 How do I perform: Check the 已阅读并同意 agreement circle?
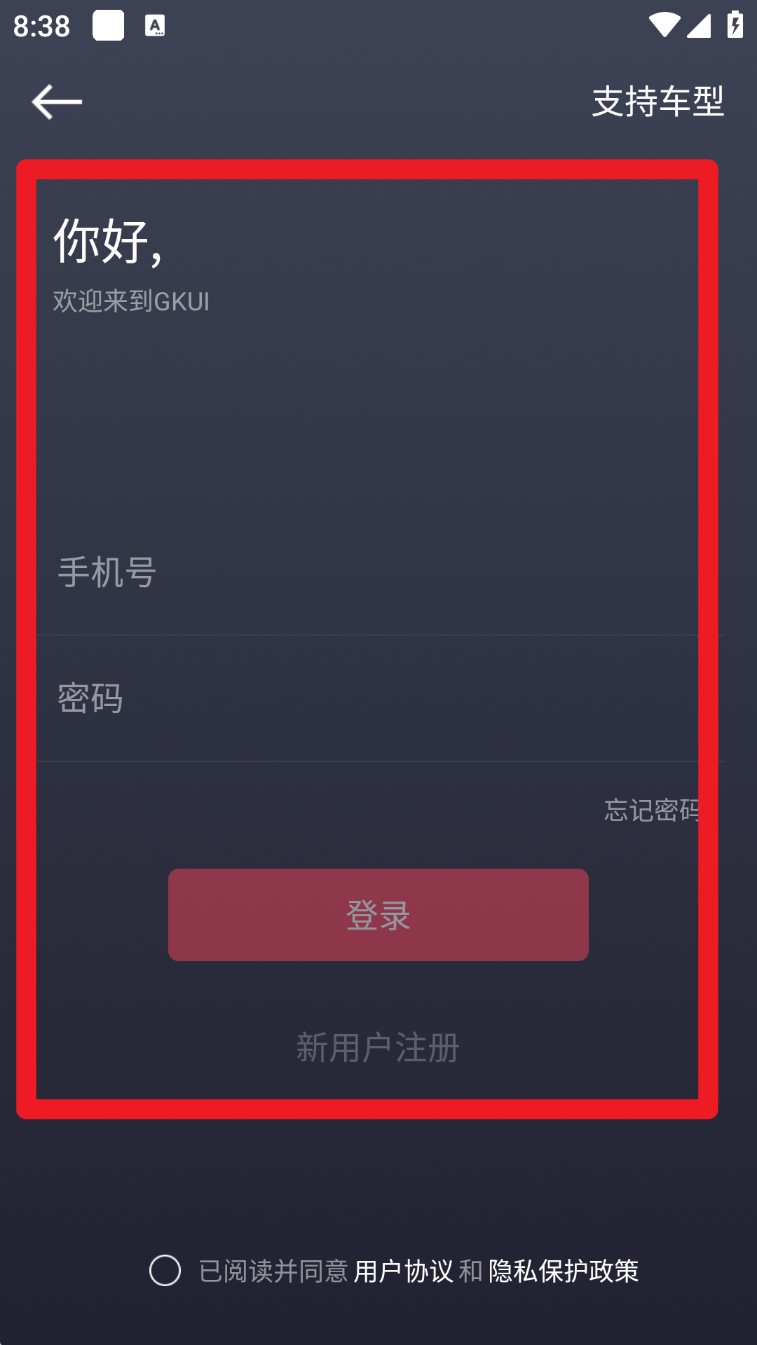pos(165,1271)
